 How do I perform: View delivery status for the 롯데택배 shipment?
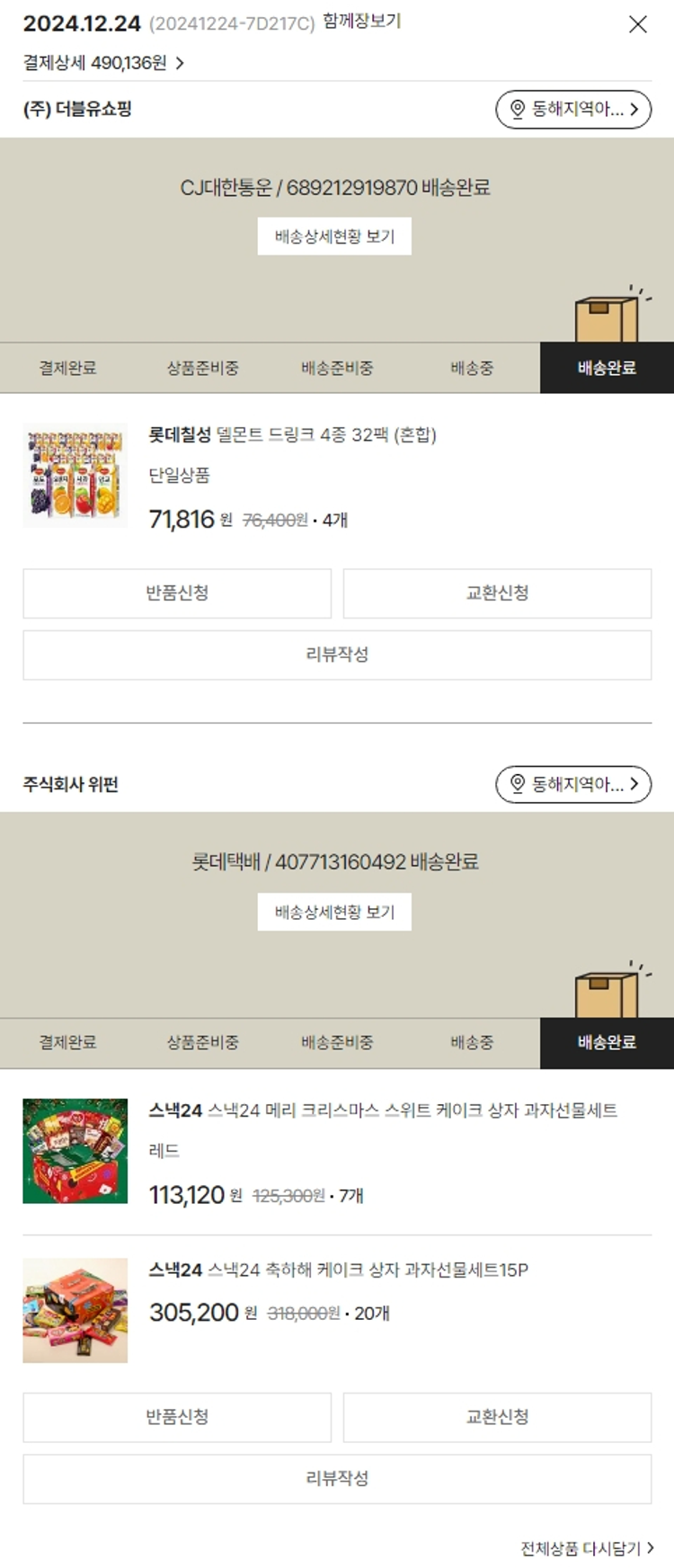pos(334,912)
